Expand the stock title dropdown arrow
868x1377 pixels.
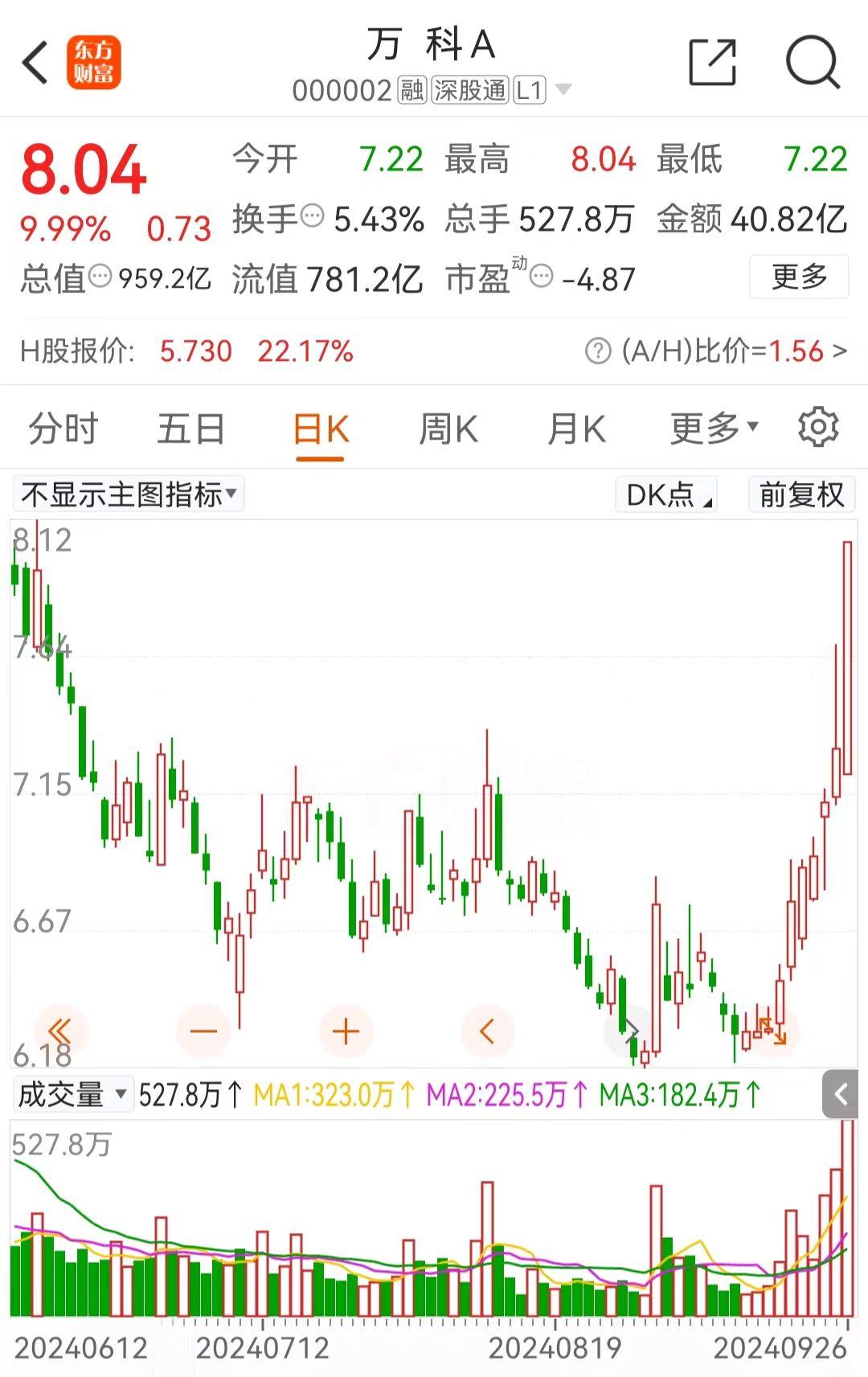click(564, 89)
